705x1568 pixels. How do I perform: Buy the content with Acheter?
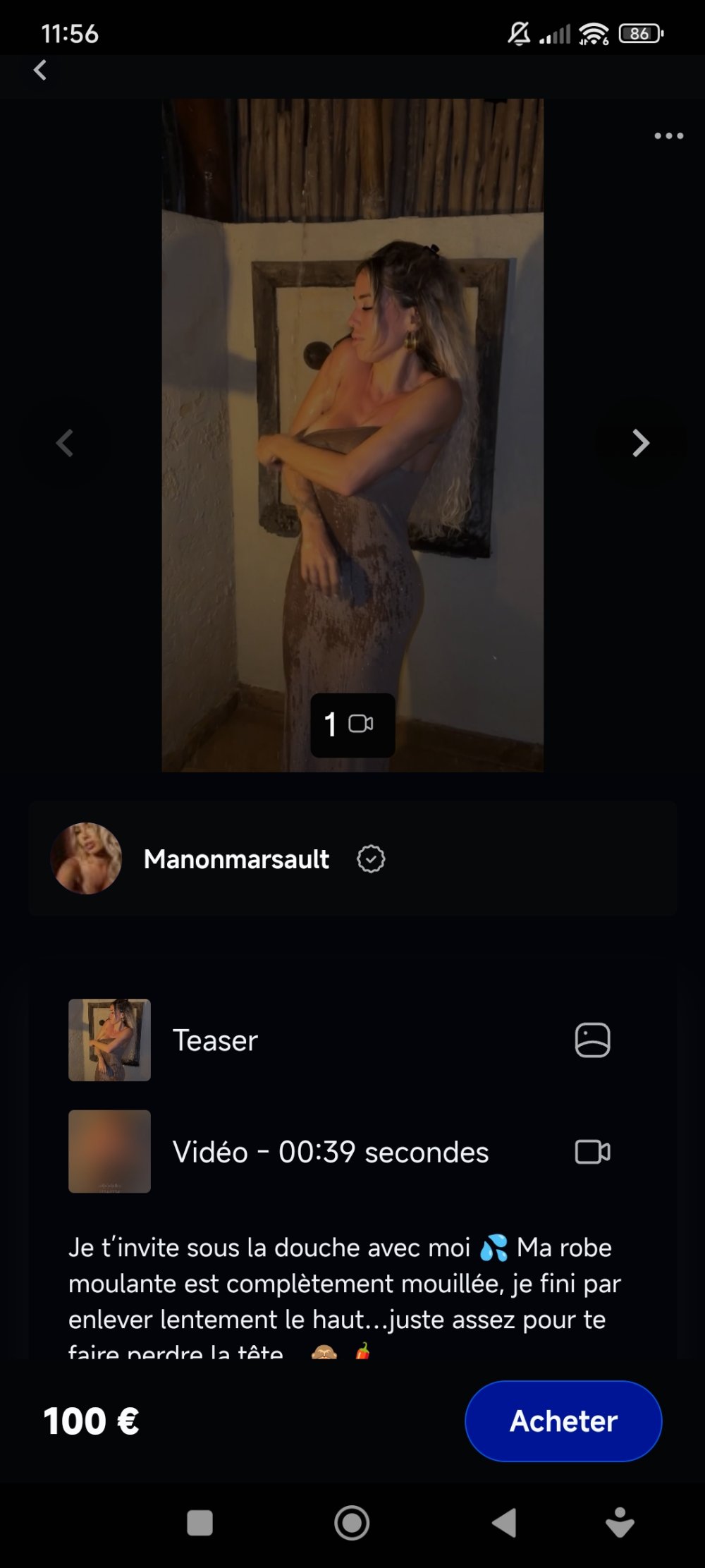[563, 1421]
